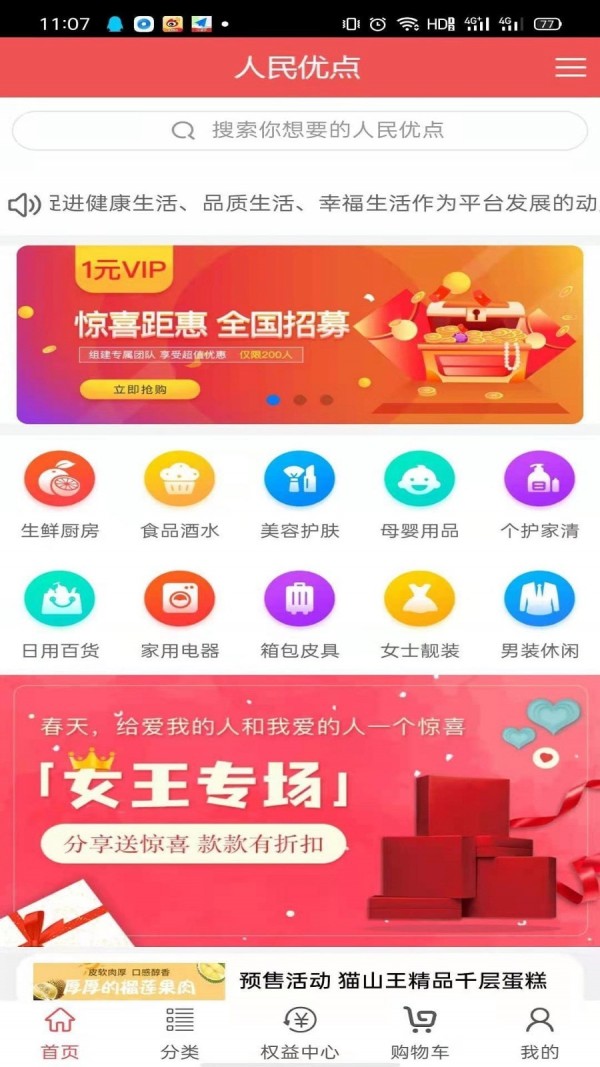Open the 女王专场 promotion banner
This screenshot has width=600, height=1067.
coord(300,810)
